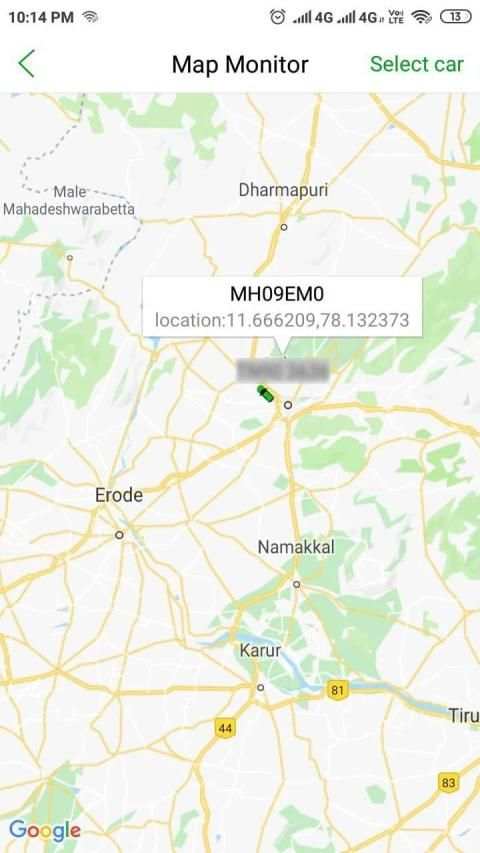480x853 pixels.
Task: Tap the MH09EM0 location info bubble
Action: pos(282,307)
